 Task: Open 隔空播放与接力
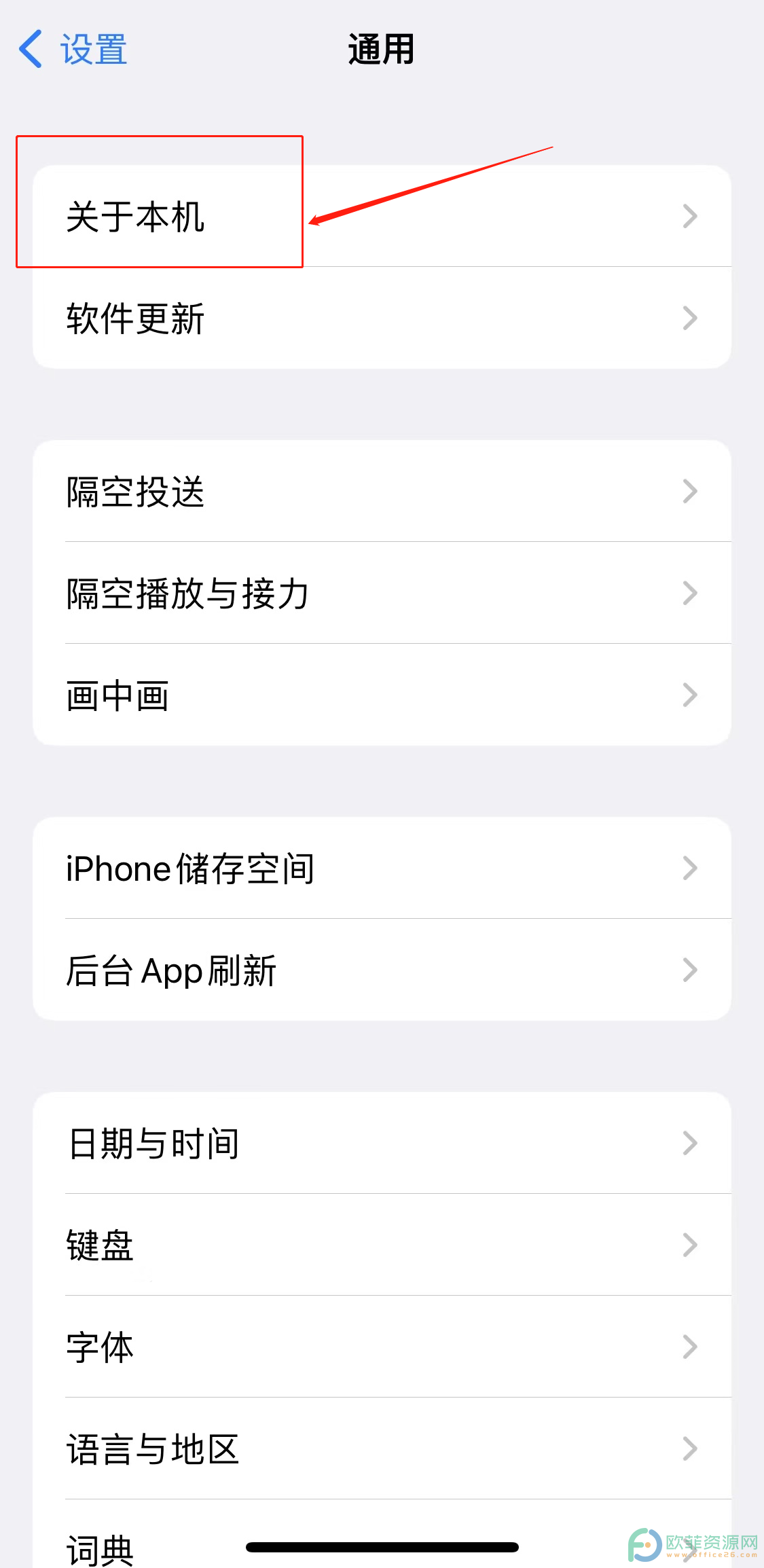[x=380, y=594]
